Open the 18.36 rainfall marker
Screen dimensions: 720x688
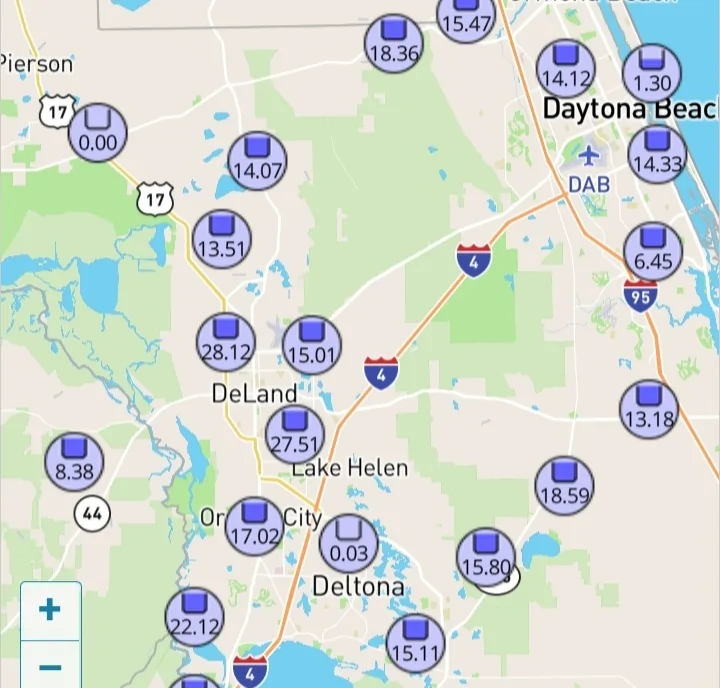click(x=394, y=44)
